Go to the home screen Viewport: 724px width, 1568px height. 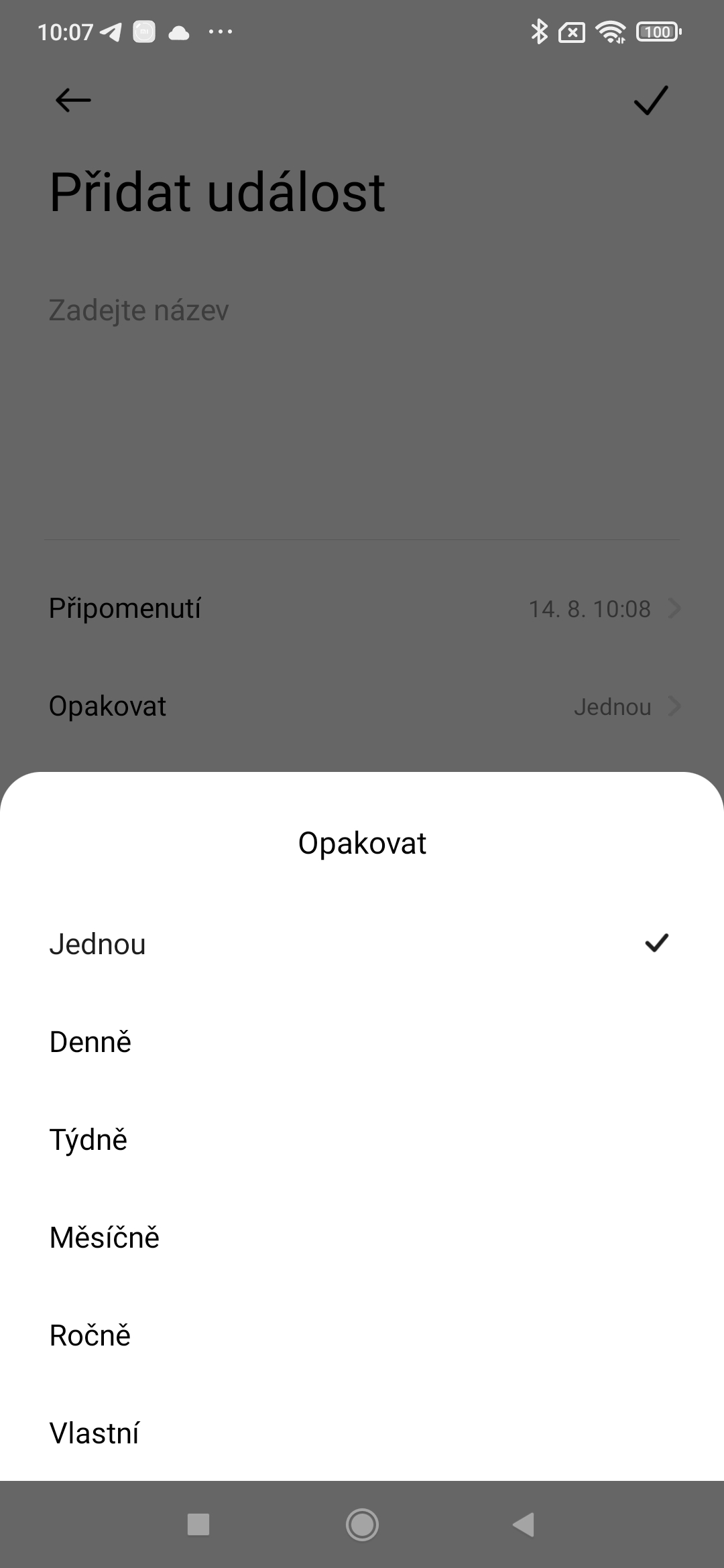(x=362, y=1524)
